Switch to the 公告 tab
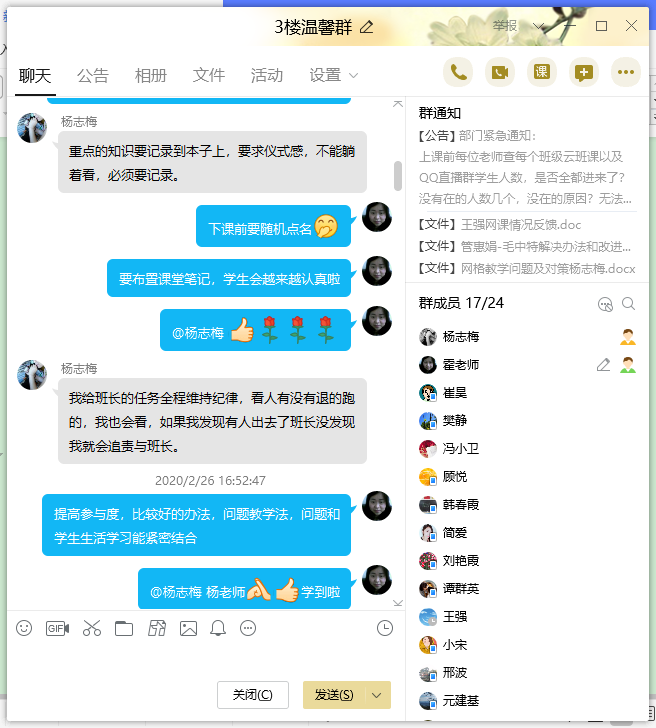The image size is (656, 728). point(93,75)
